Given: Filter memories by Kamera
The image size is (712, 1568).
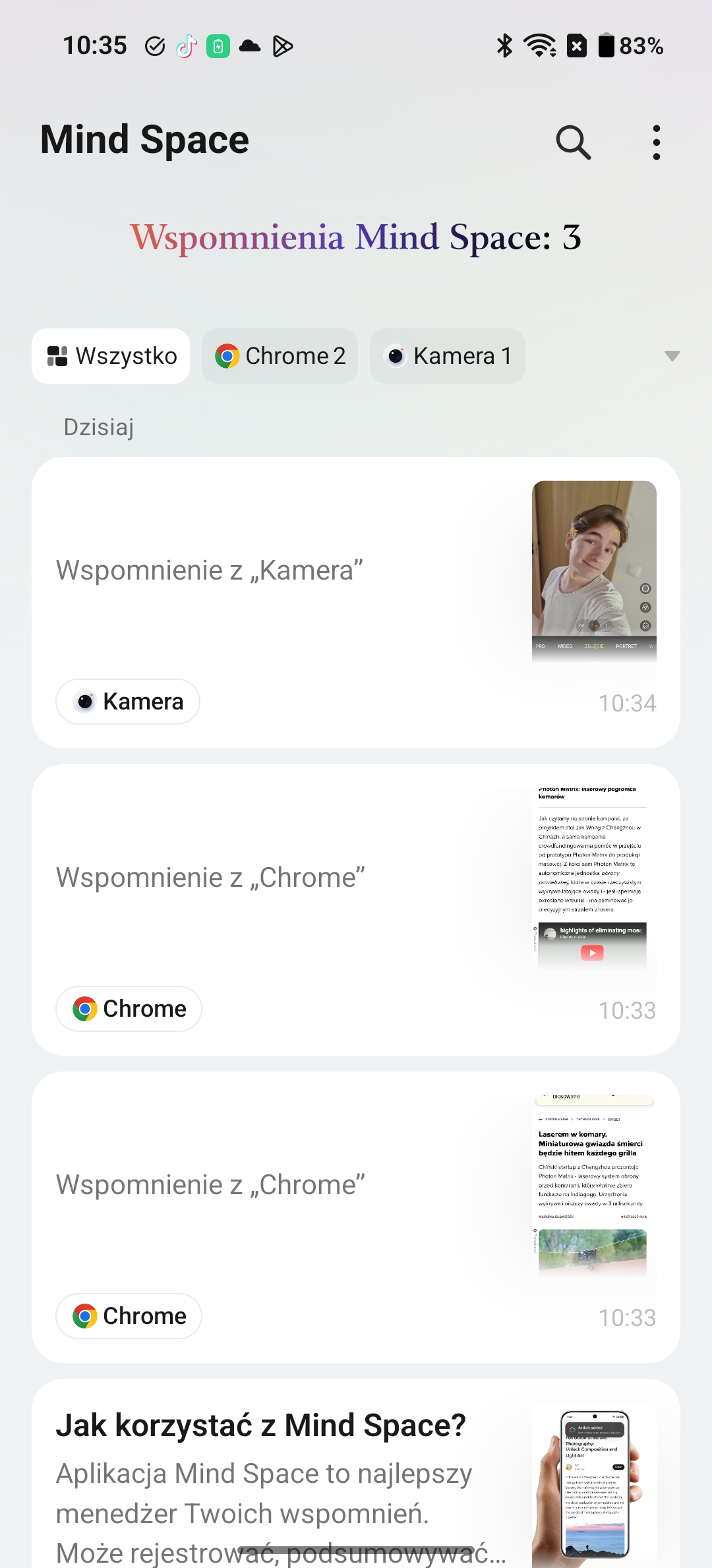Looking at the screenshot, I should pyautogui.click(x=447, y=356).
